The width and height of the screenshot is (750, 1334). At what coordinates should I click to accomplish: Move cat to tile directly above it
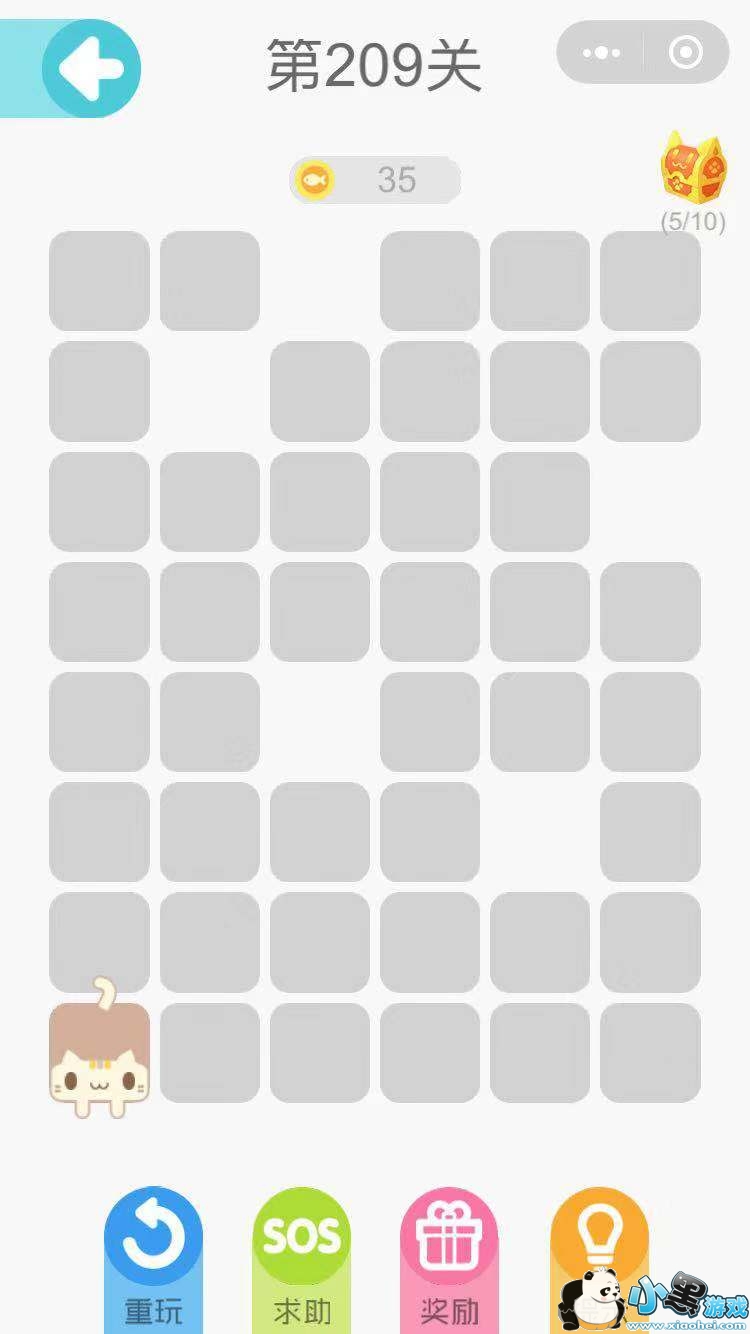[99, 940]
